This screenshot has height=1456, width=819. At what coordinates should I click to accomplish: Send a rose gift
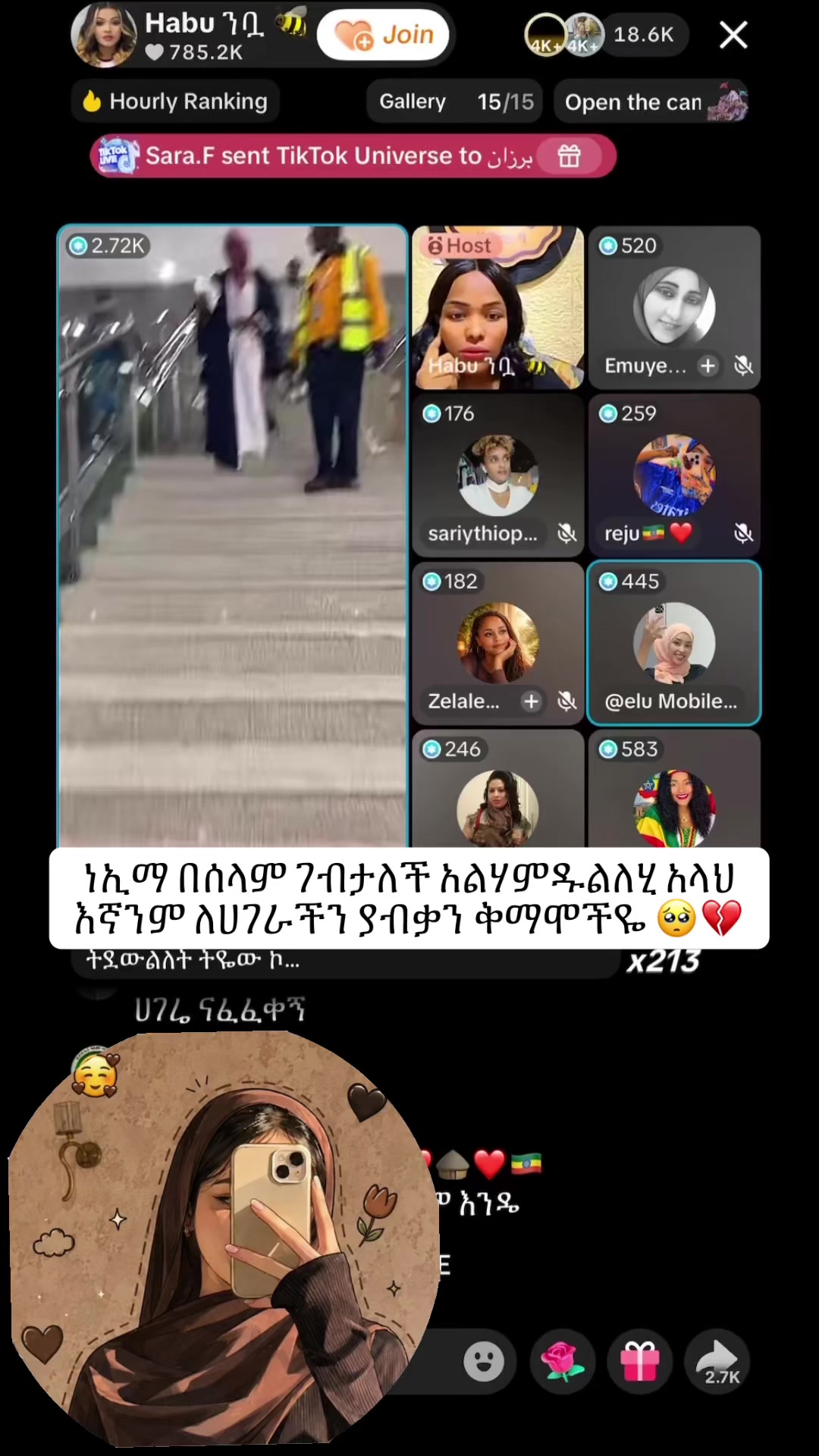pyautogui.click(x=562, y=1361)
